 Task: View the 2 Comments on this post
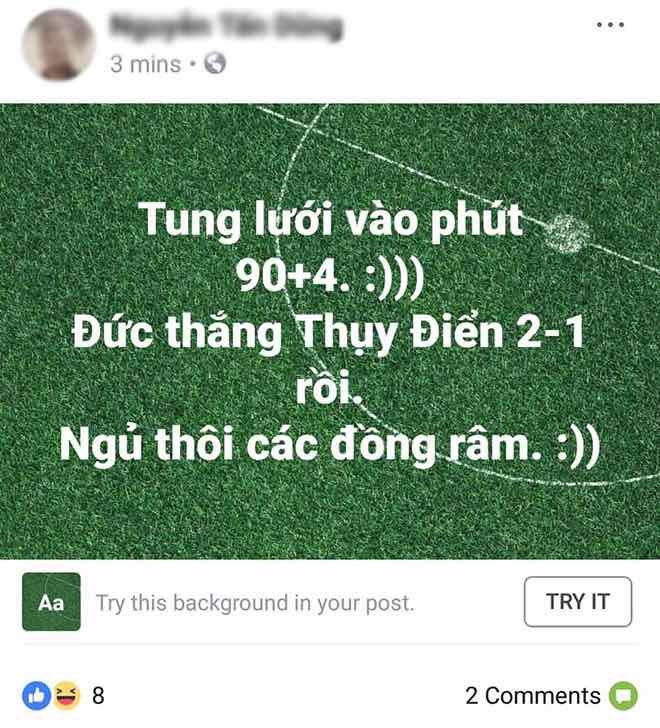click(x=532, y=695)
